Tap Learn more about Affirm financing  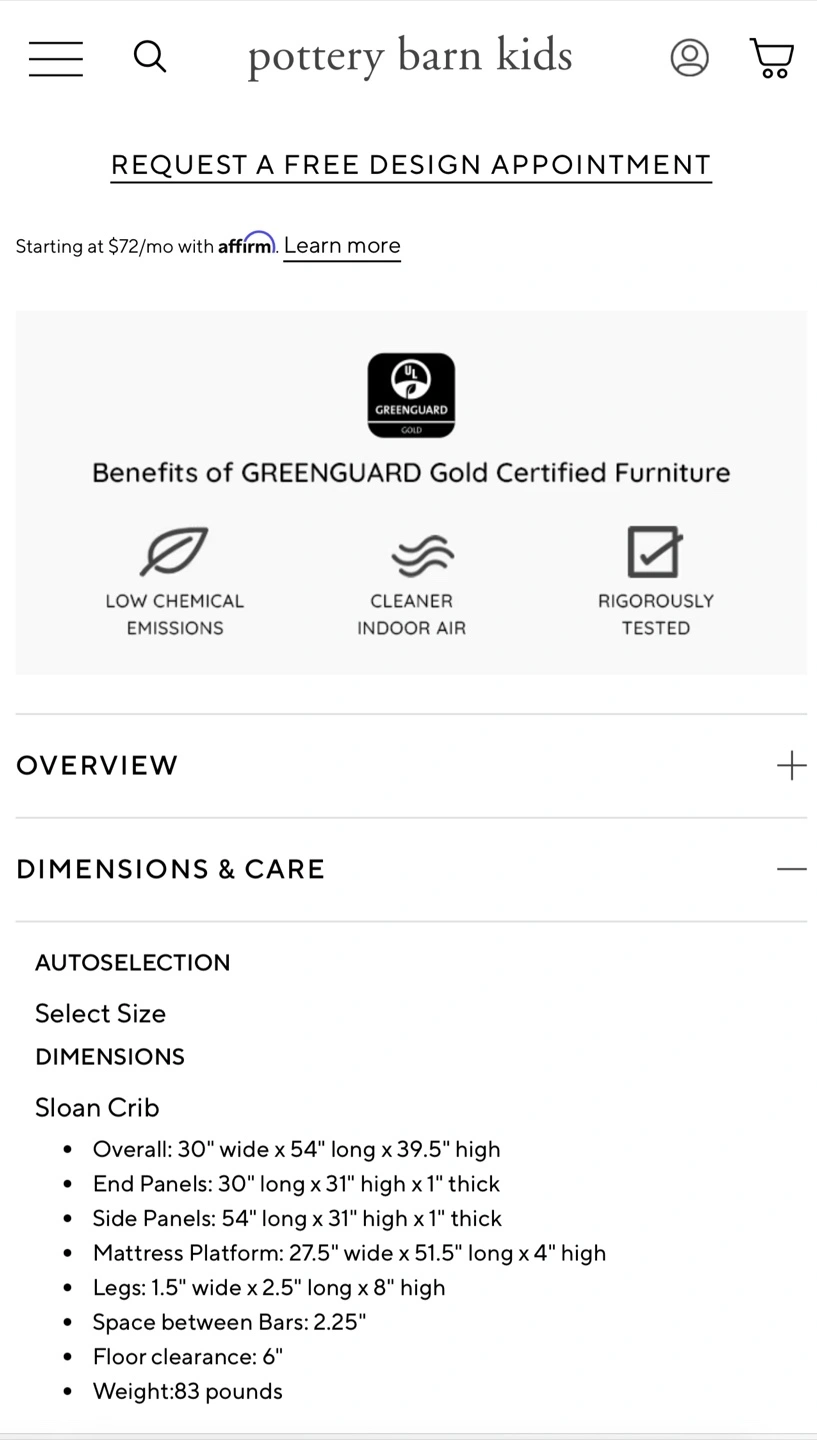point(342,246)
